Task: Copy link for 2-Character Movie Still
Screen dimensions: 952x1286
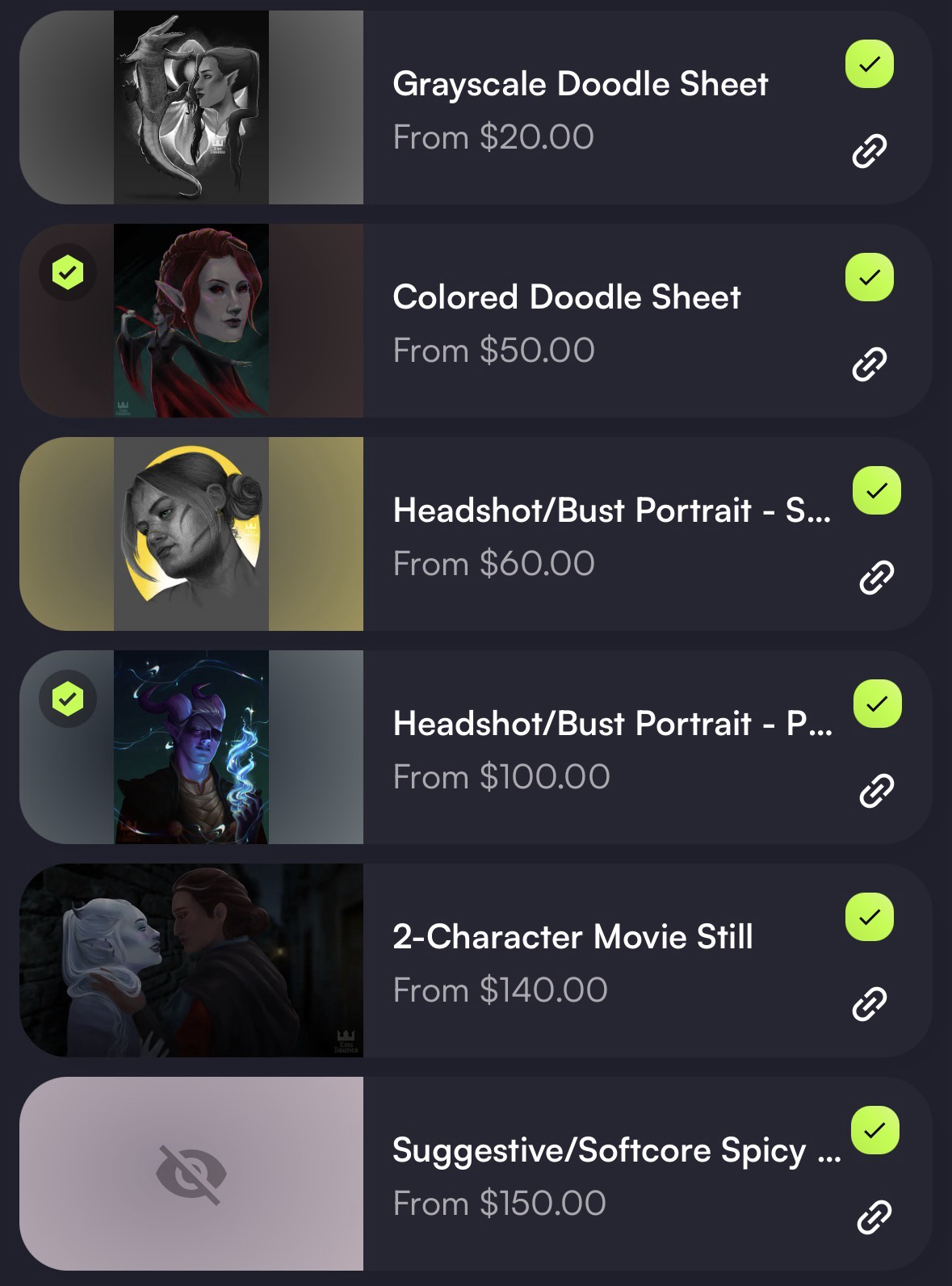Action: [x=869, y=1004]
